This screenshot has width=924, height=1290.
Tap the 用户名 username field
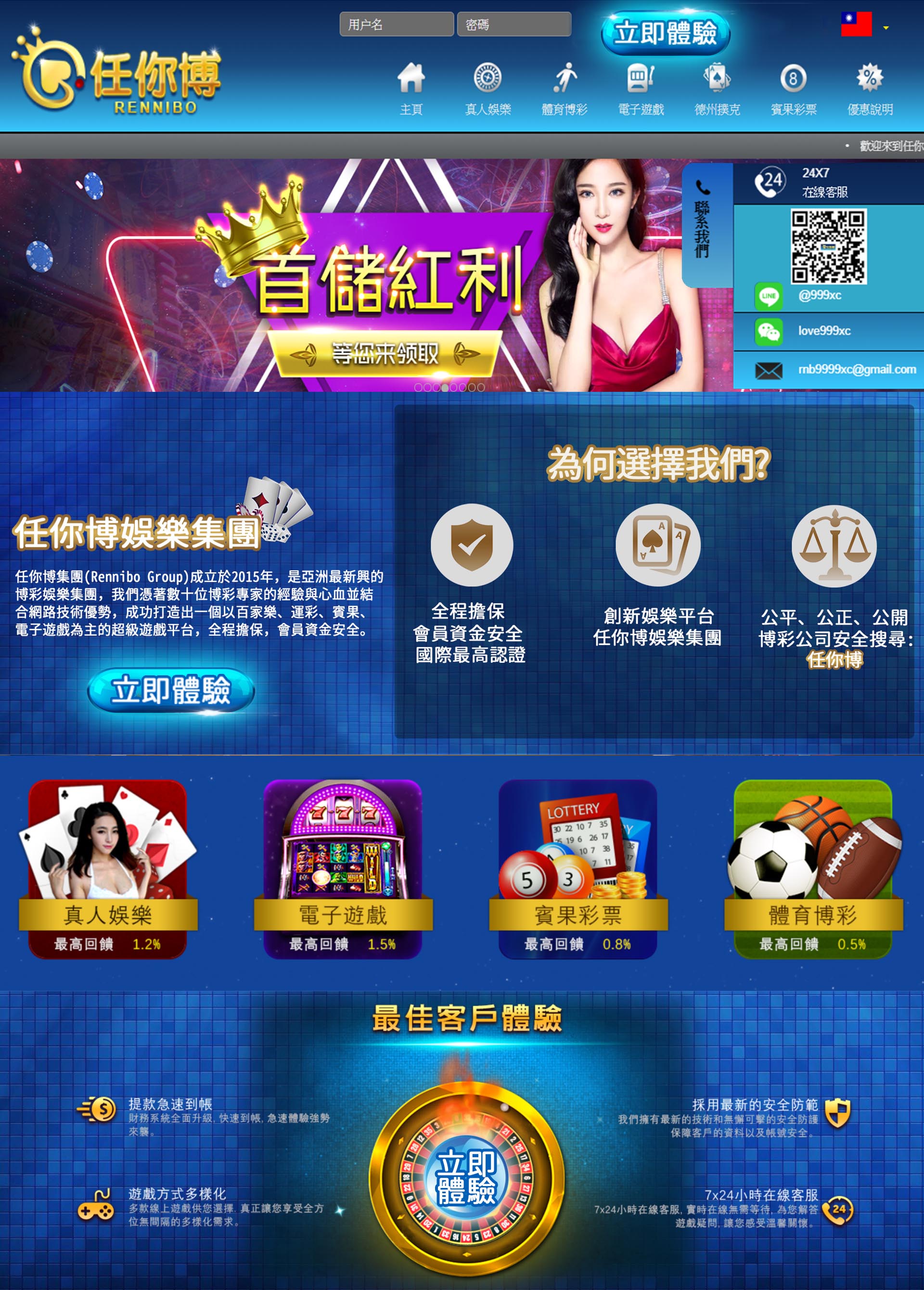[x=397, y=25]
